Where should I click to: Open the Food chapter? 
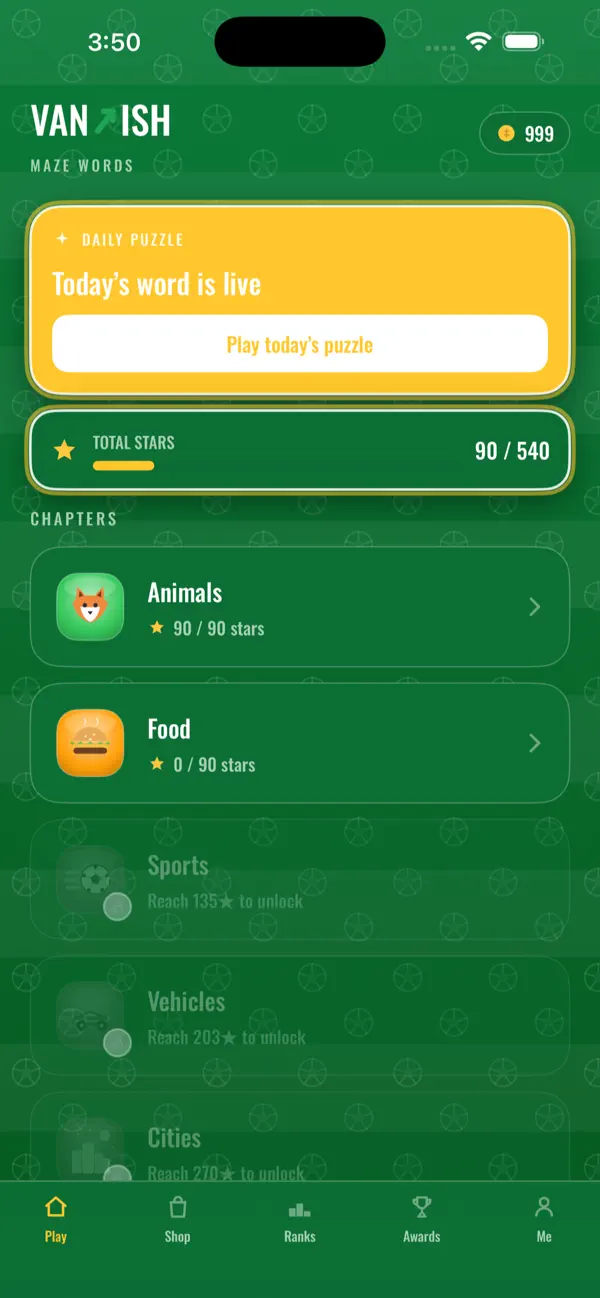pos(300,743)
